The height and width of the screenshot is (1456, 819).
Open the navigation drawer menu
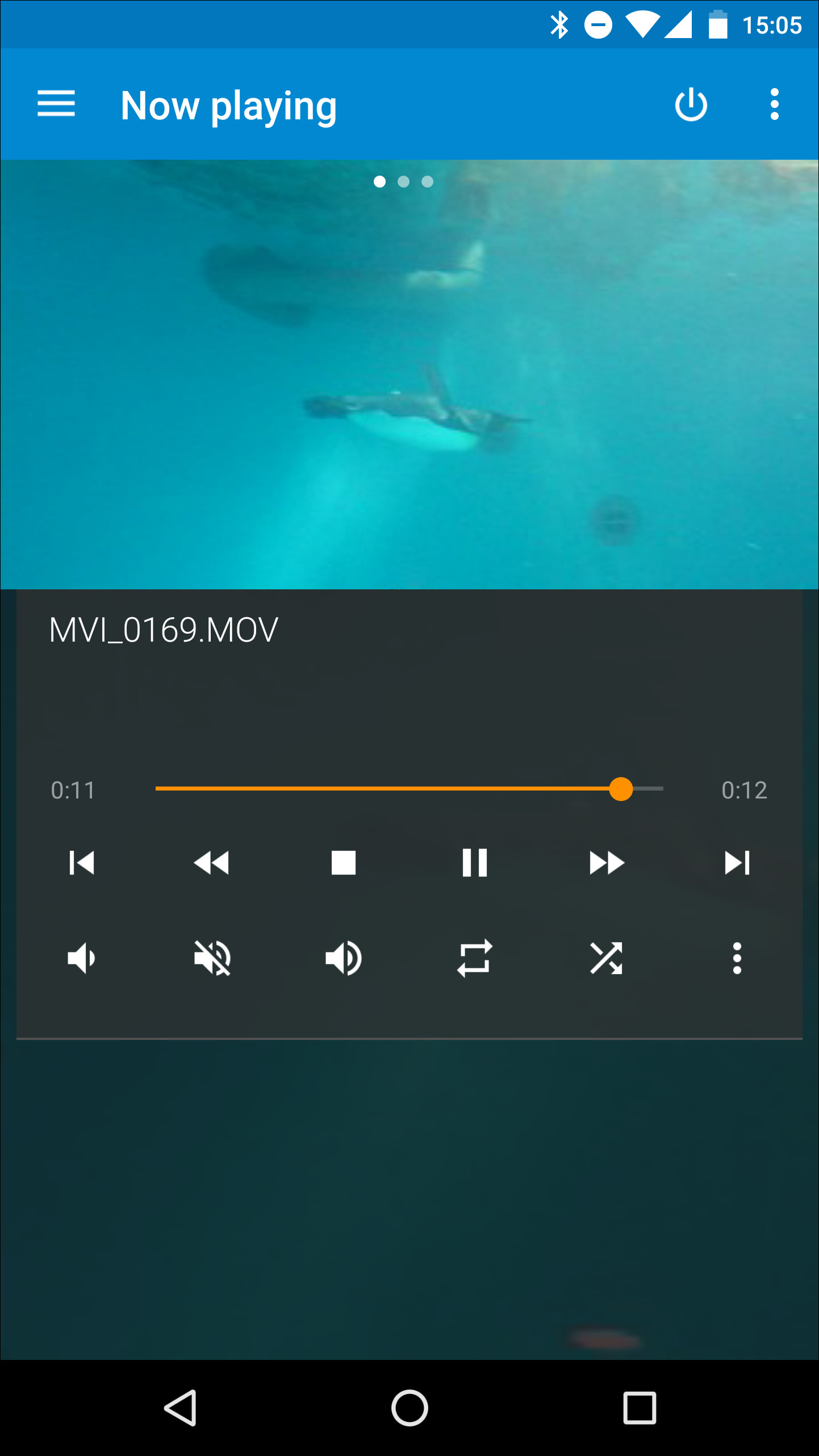click(x=56, y=104)
